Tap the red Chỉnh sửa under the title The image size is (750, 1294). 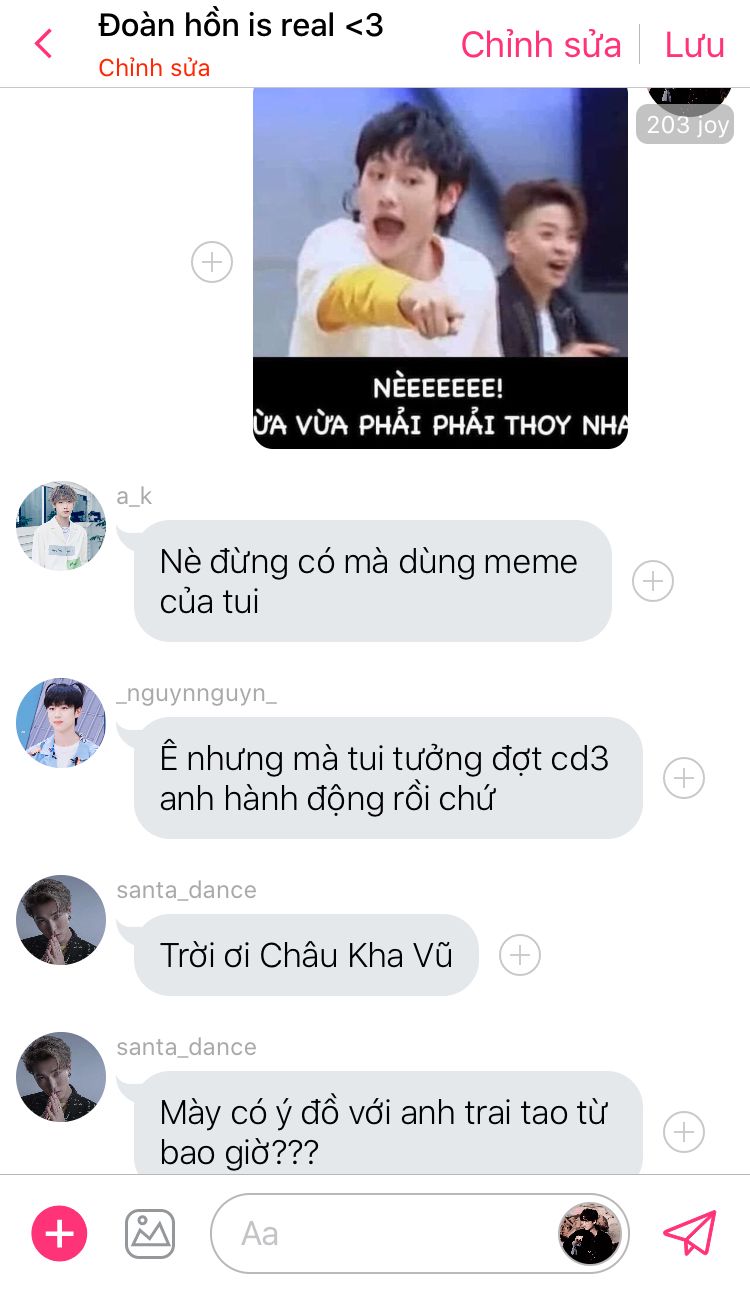[154, 69]
